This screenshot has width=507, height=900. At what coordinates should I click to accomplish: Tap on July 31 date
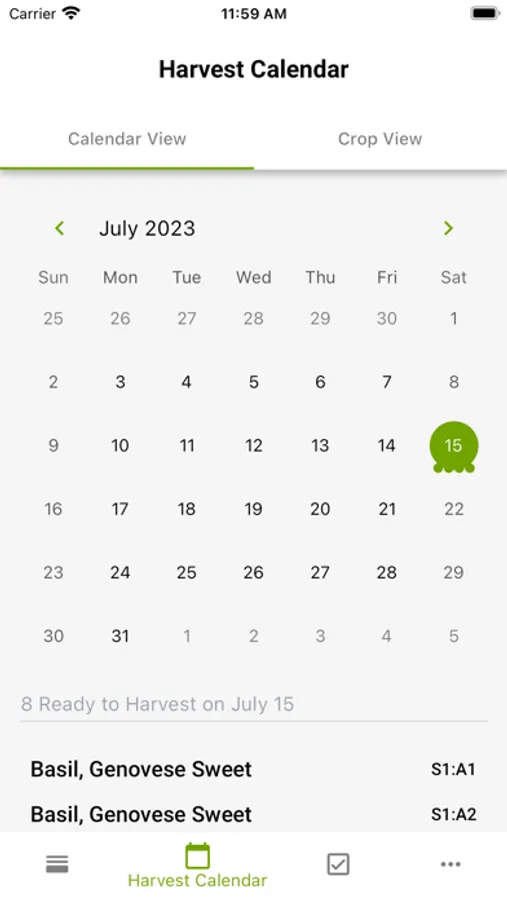tap(120, 636)
